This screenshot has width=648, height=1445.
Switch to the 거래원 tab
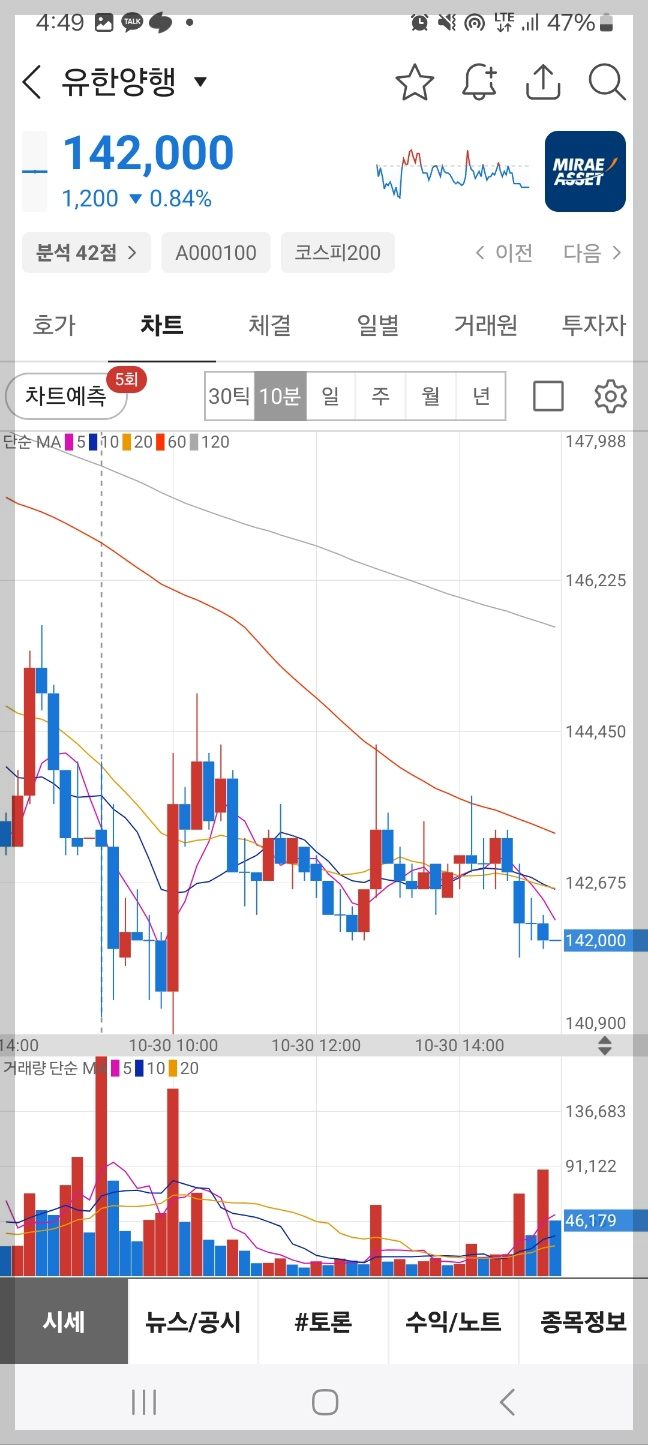[x=486, y=325]
